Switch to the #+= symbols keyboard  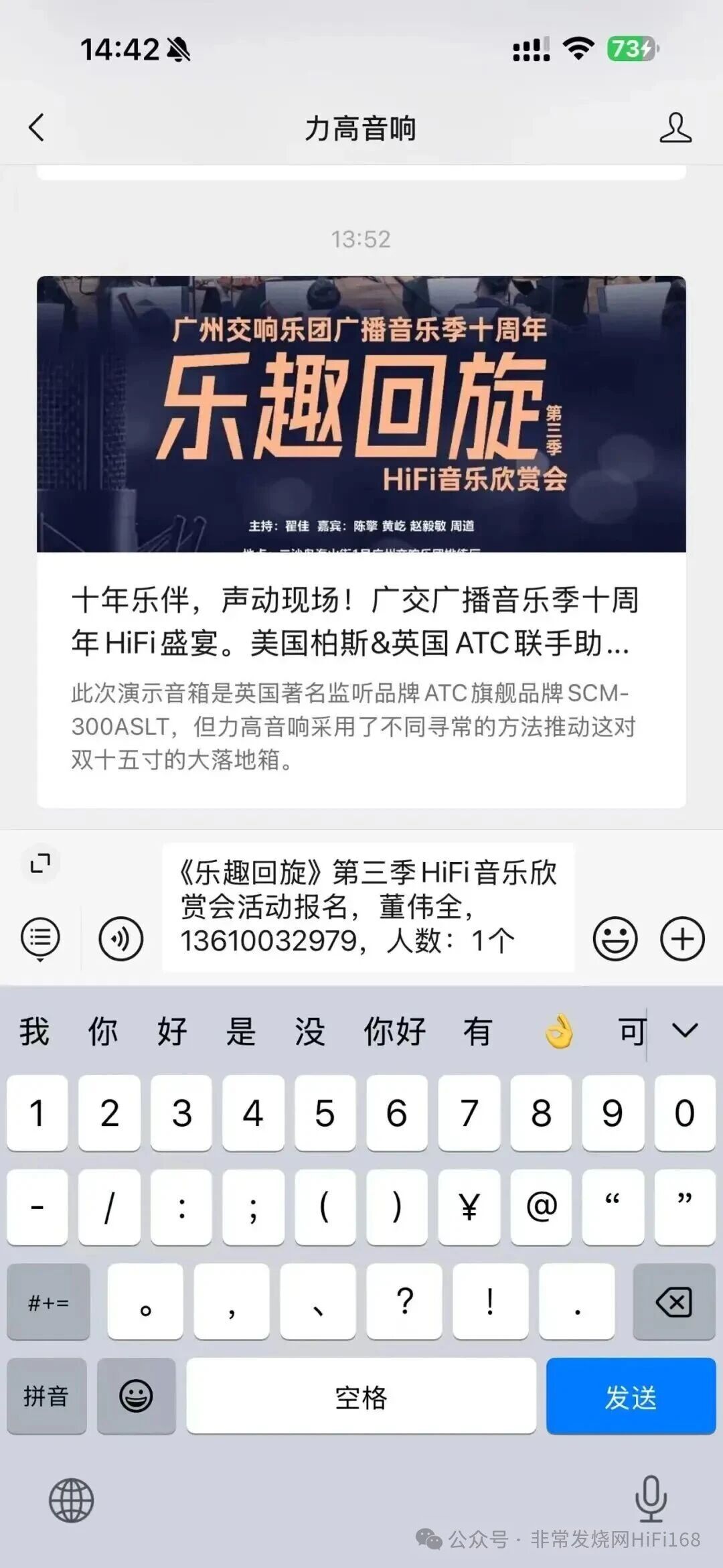(x=48, y=1302)
